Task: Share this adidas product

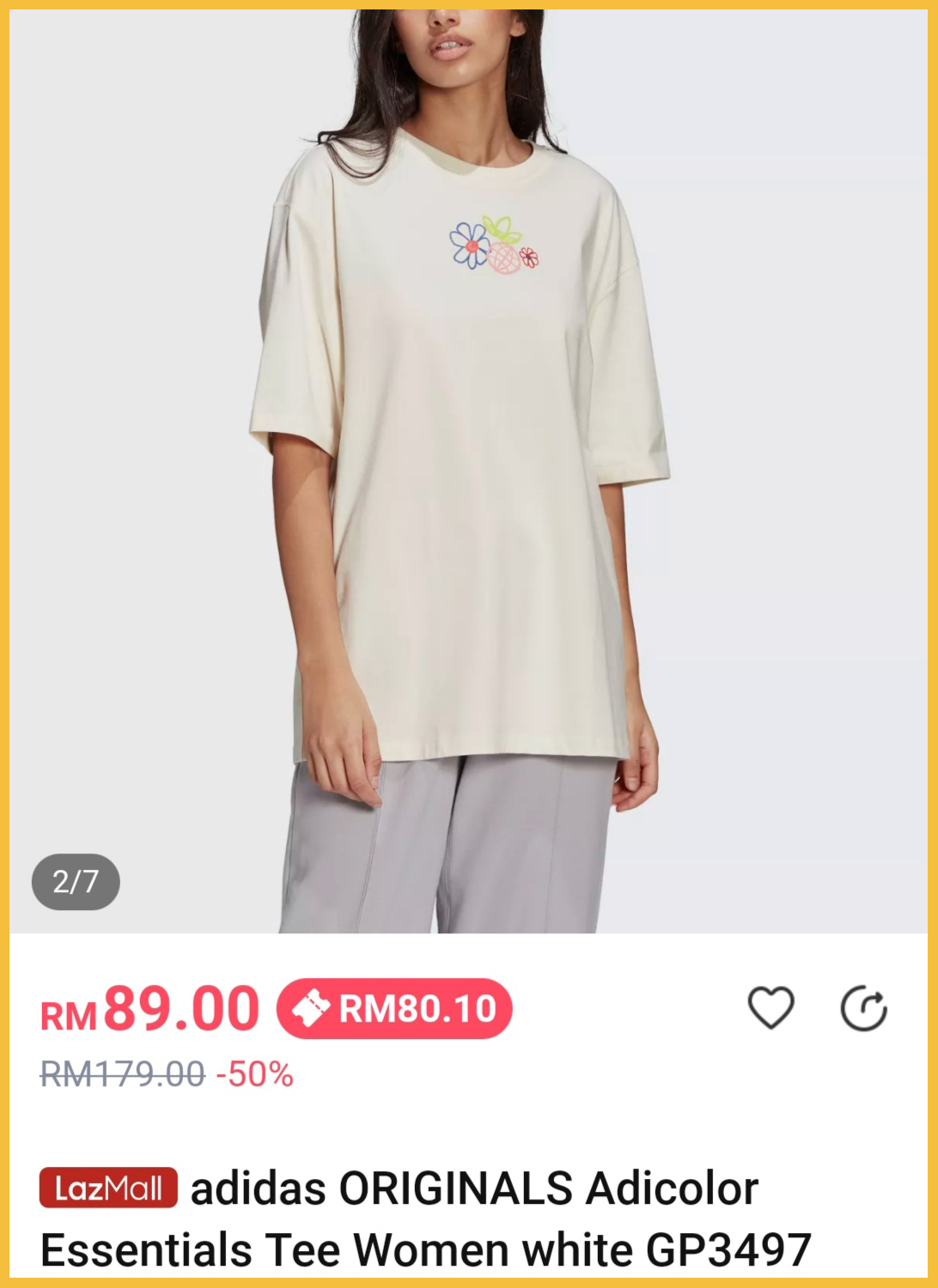Action: point(863,1008)
